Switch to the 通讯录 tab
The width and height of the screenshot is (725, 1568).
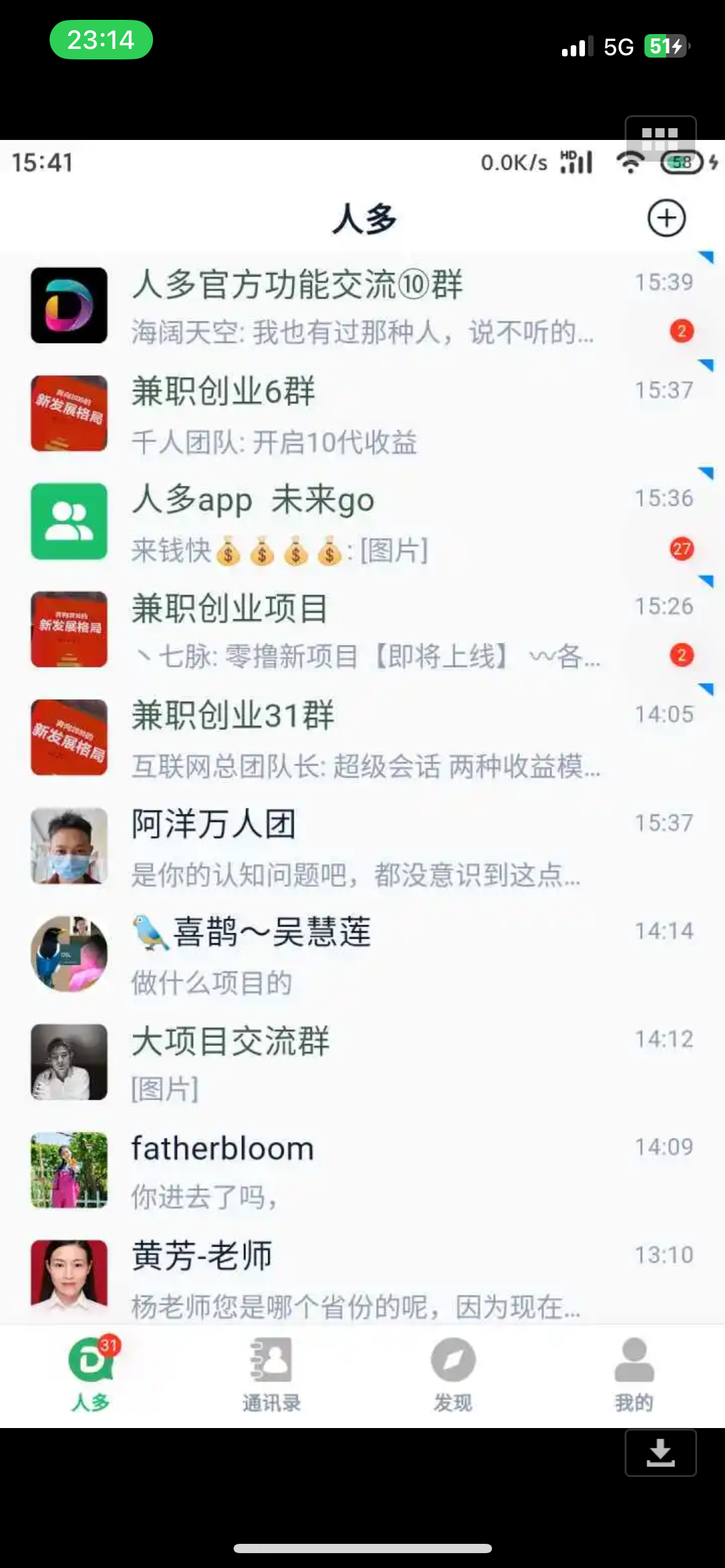(x=271, y=1375)
